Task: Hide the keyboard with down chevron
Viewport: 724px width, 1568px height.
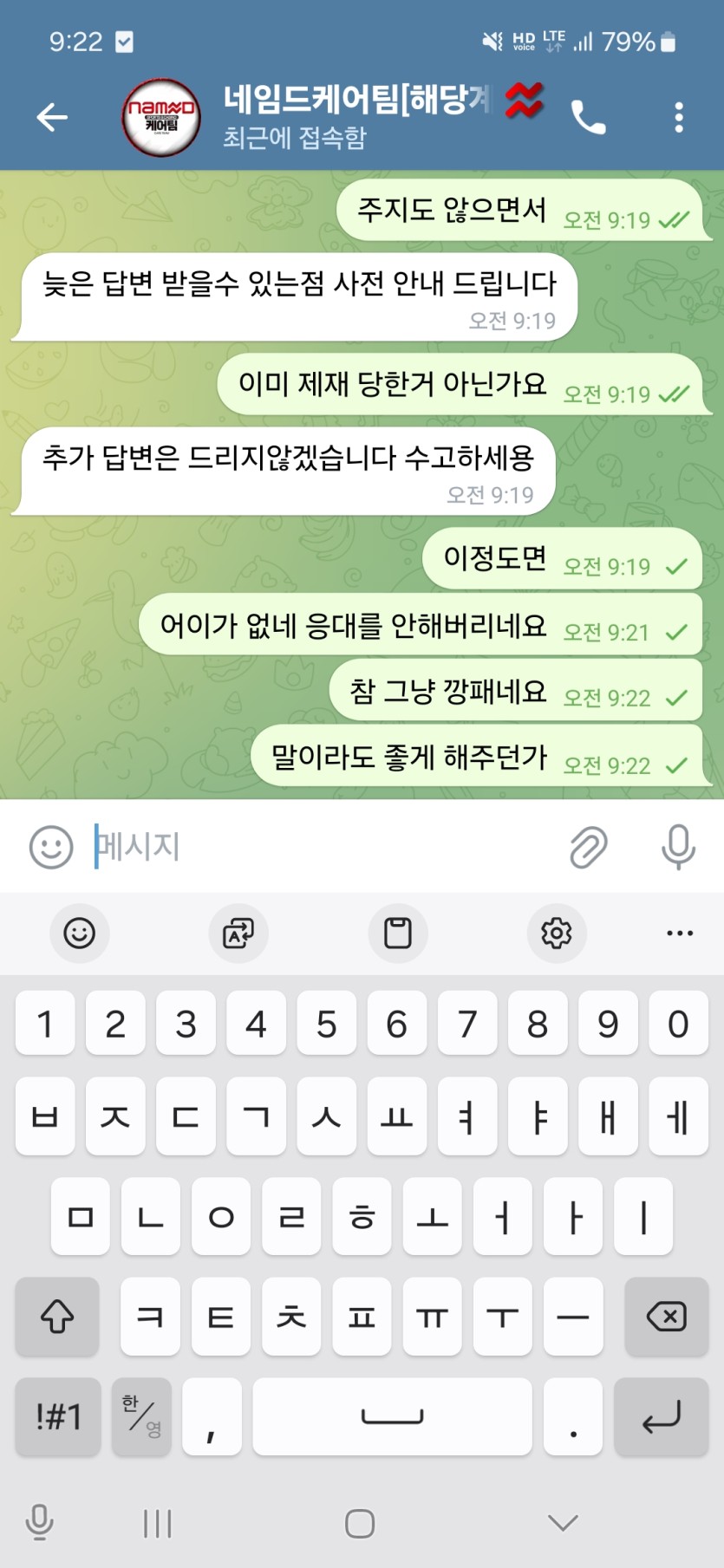Action: tap(563, 1523)
